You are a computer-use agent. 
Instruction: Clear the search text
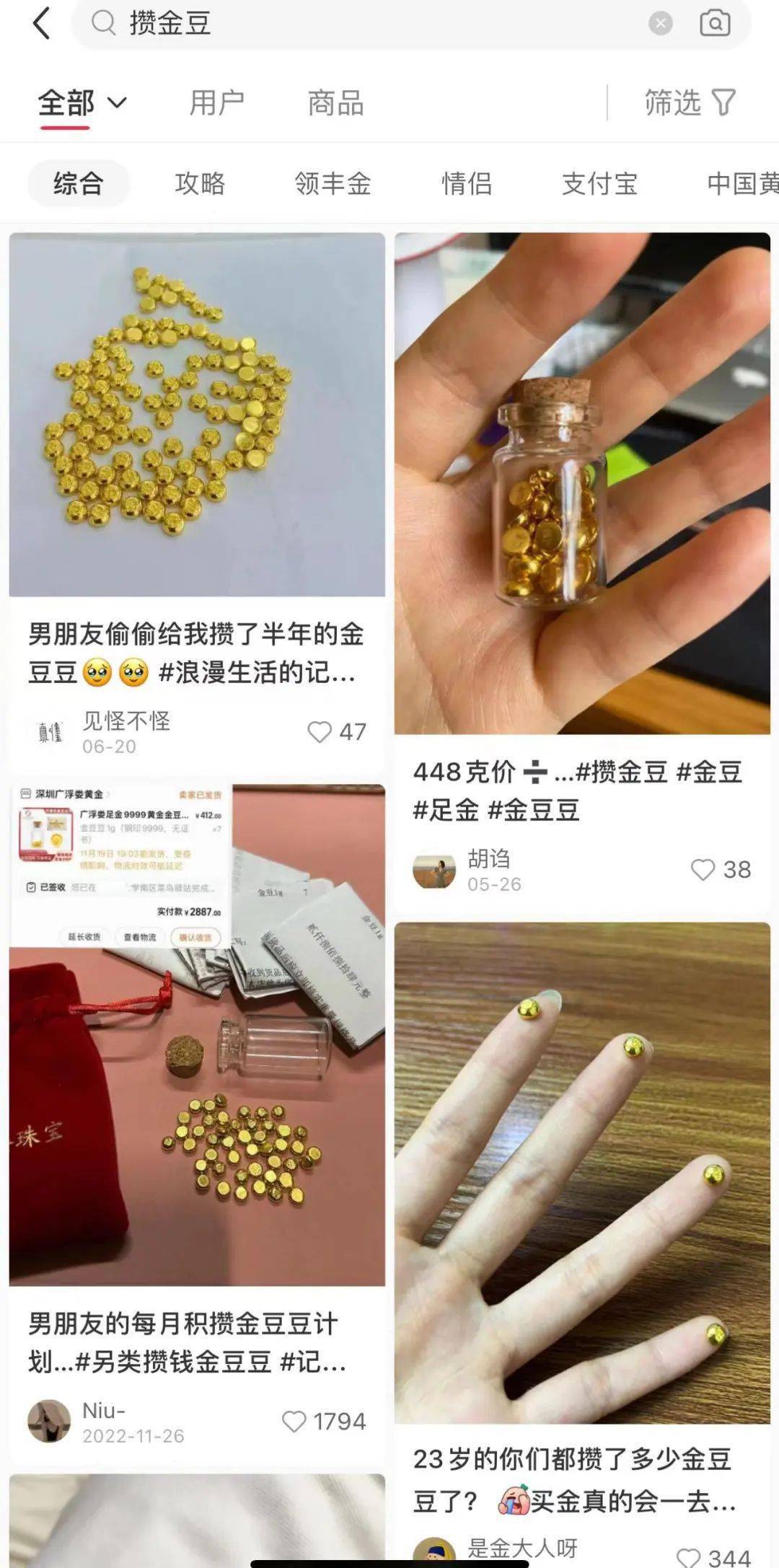[660, 24]
